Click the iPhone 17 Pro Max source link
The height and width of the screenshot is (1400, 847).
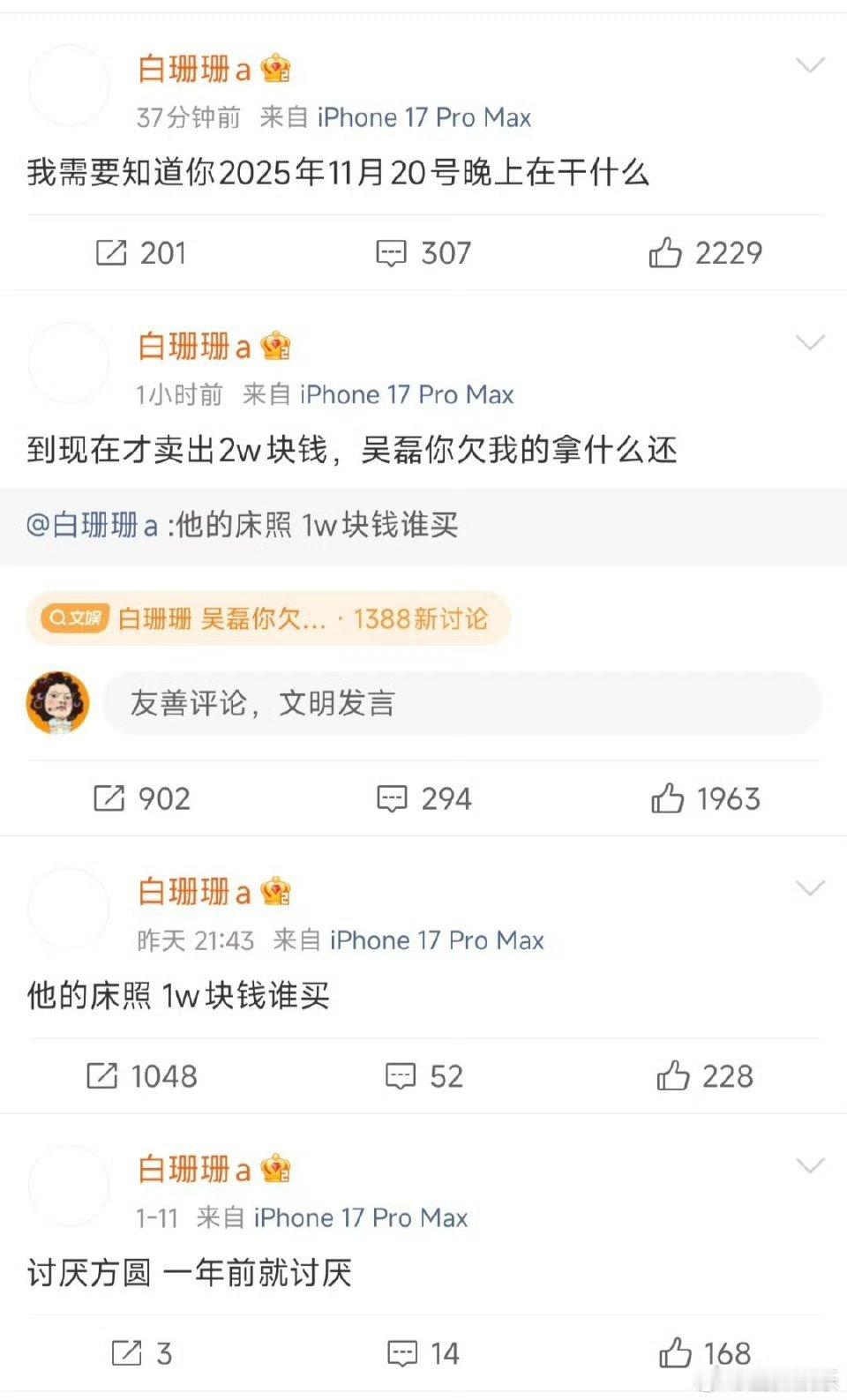424,117
